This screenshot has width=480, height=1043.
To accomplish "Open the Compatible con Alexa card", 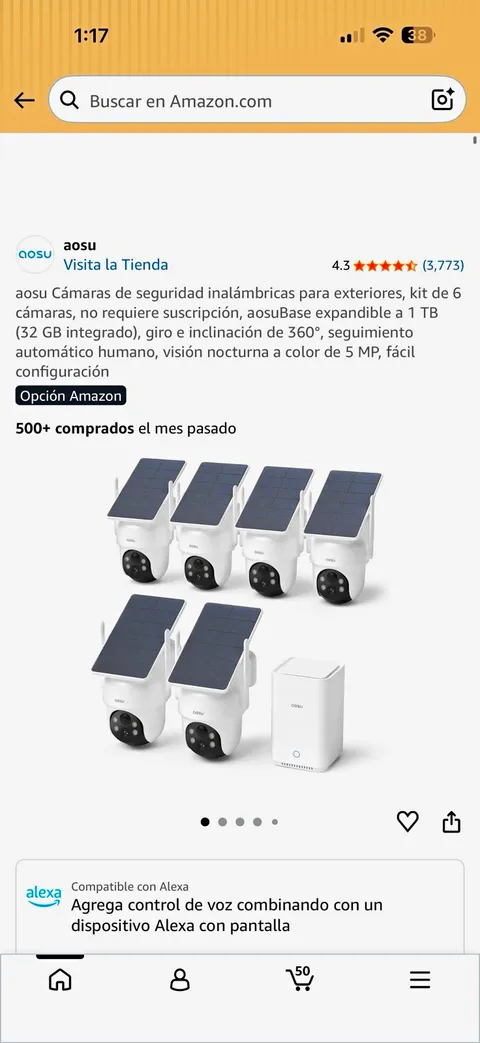I will (240, 907).
